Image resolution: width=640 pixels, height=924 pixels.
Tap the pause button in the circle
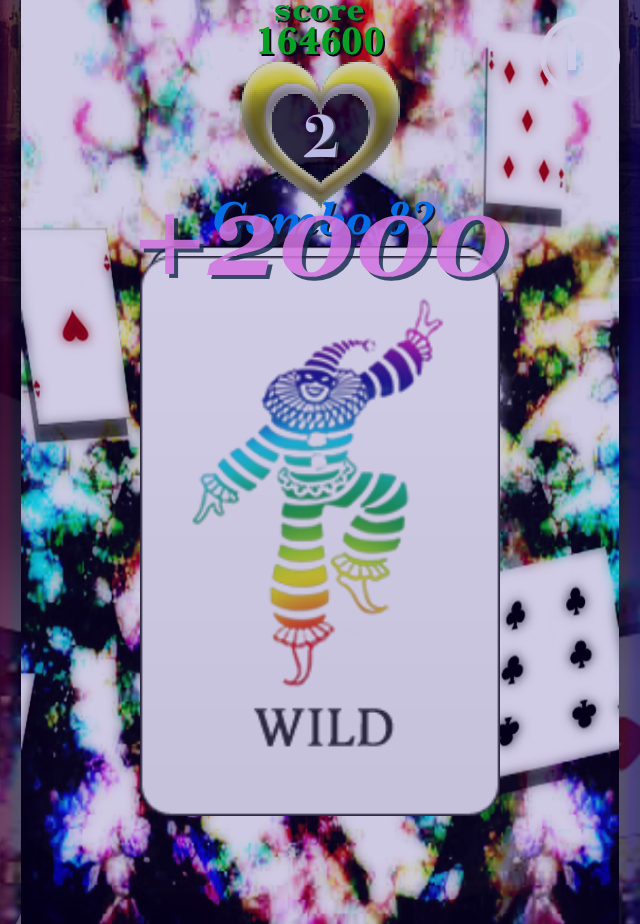coord(578,56)
